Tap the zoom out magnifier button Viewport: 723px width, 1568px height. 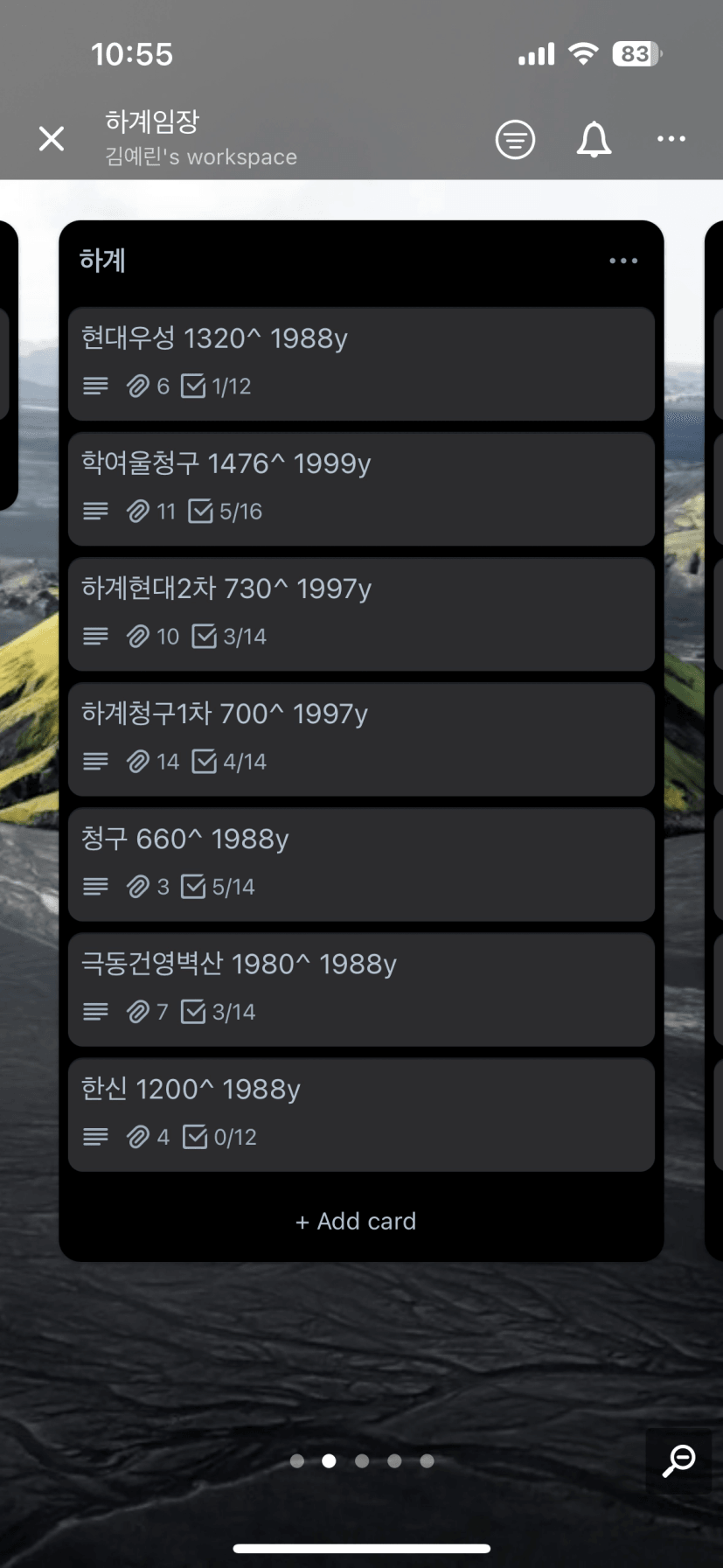tap(678, 1460)
